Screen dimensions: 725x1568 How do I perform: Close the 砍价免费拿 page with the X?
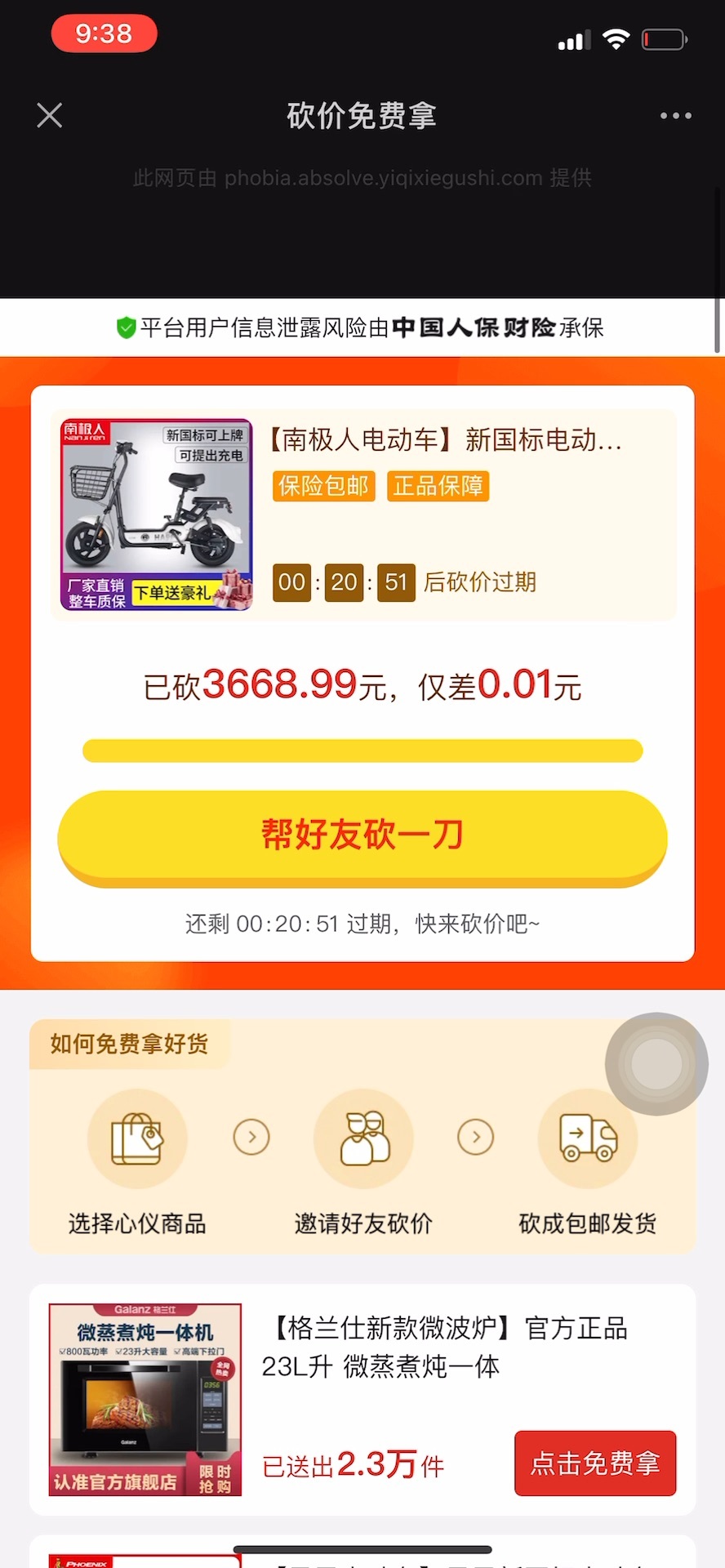(49, 115)
